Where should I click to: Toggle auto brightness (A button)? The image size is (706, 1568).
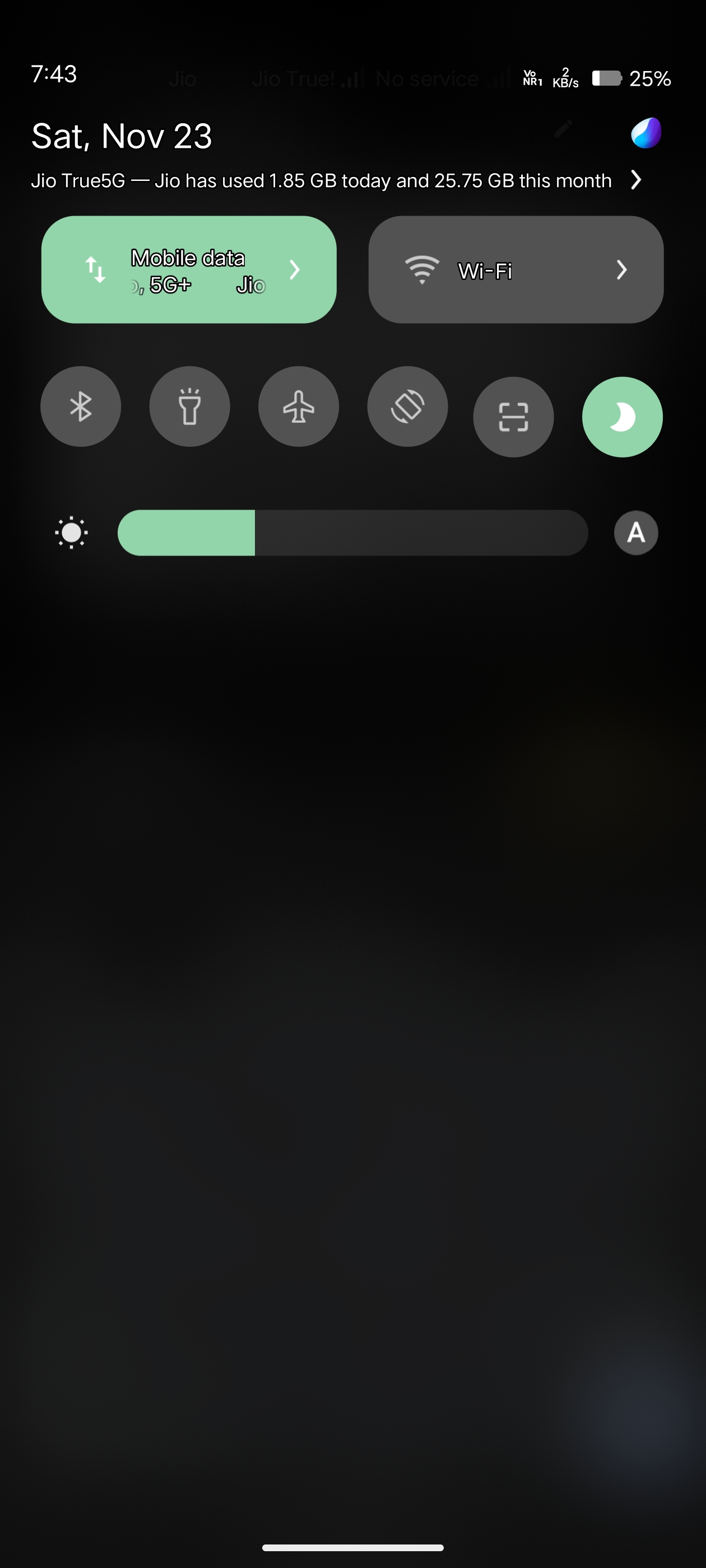pos(636,533)
